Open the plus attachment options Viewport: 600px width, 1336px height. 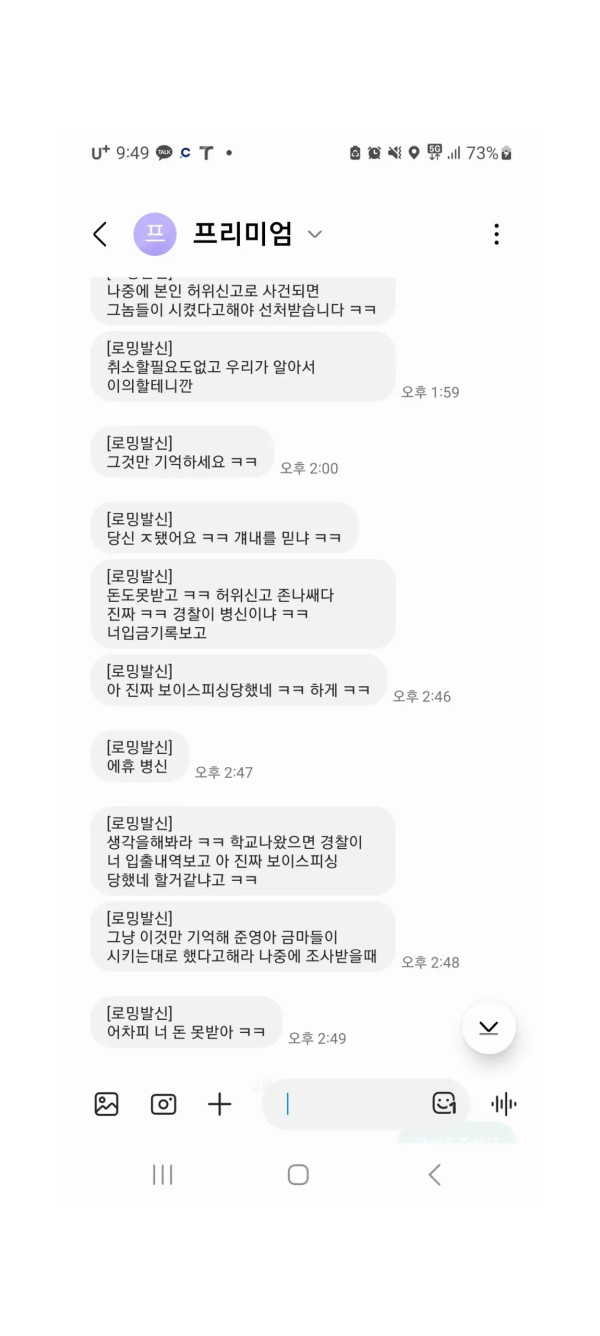coord(219,1104)
